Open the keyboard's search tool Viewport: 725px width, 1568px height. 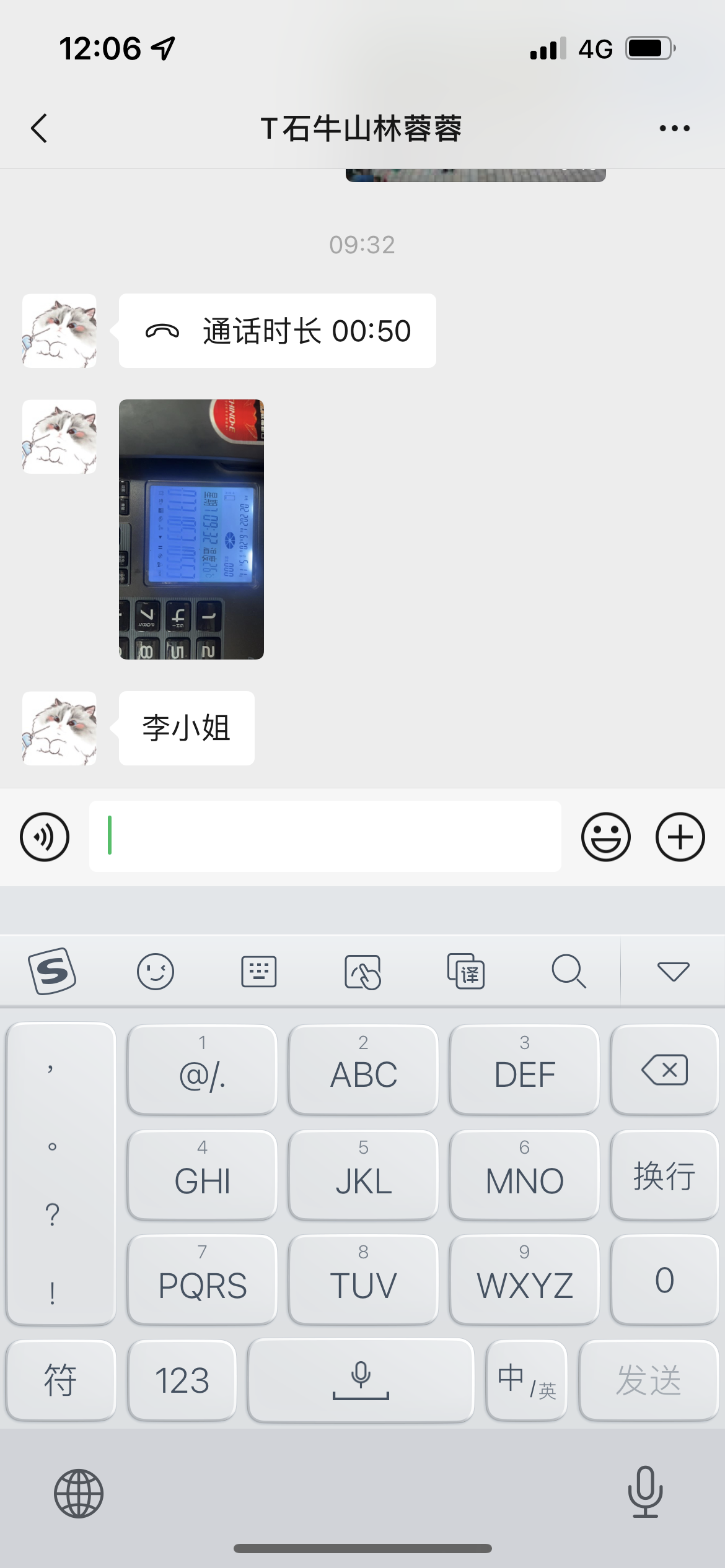pos(569,971)
